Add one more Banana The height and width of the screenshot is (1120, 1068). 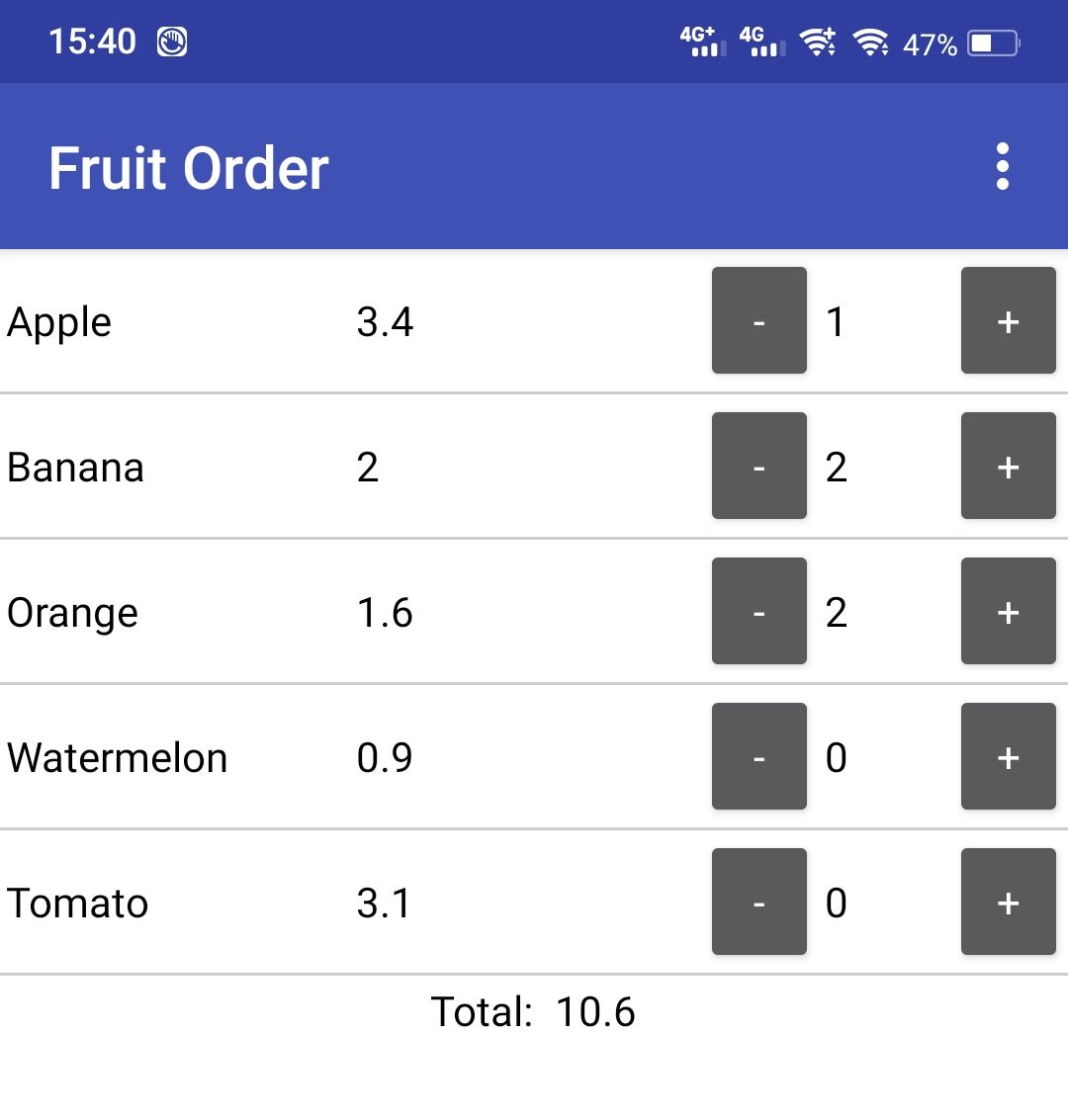coord(1008,467)
